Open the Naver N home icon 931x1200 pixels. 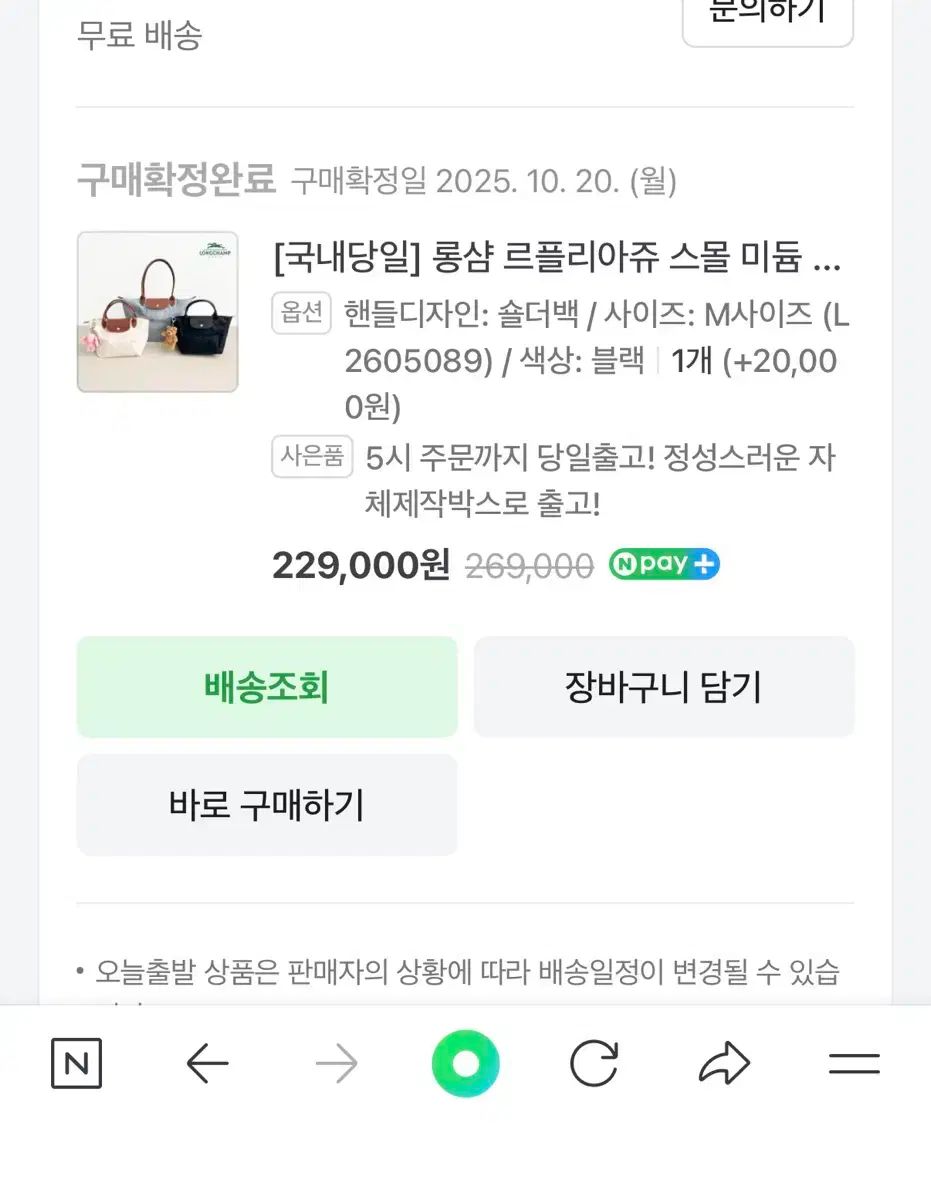76,1064
